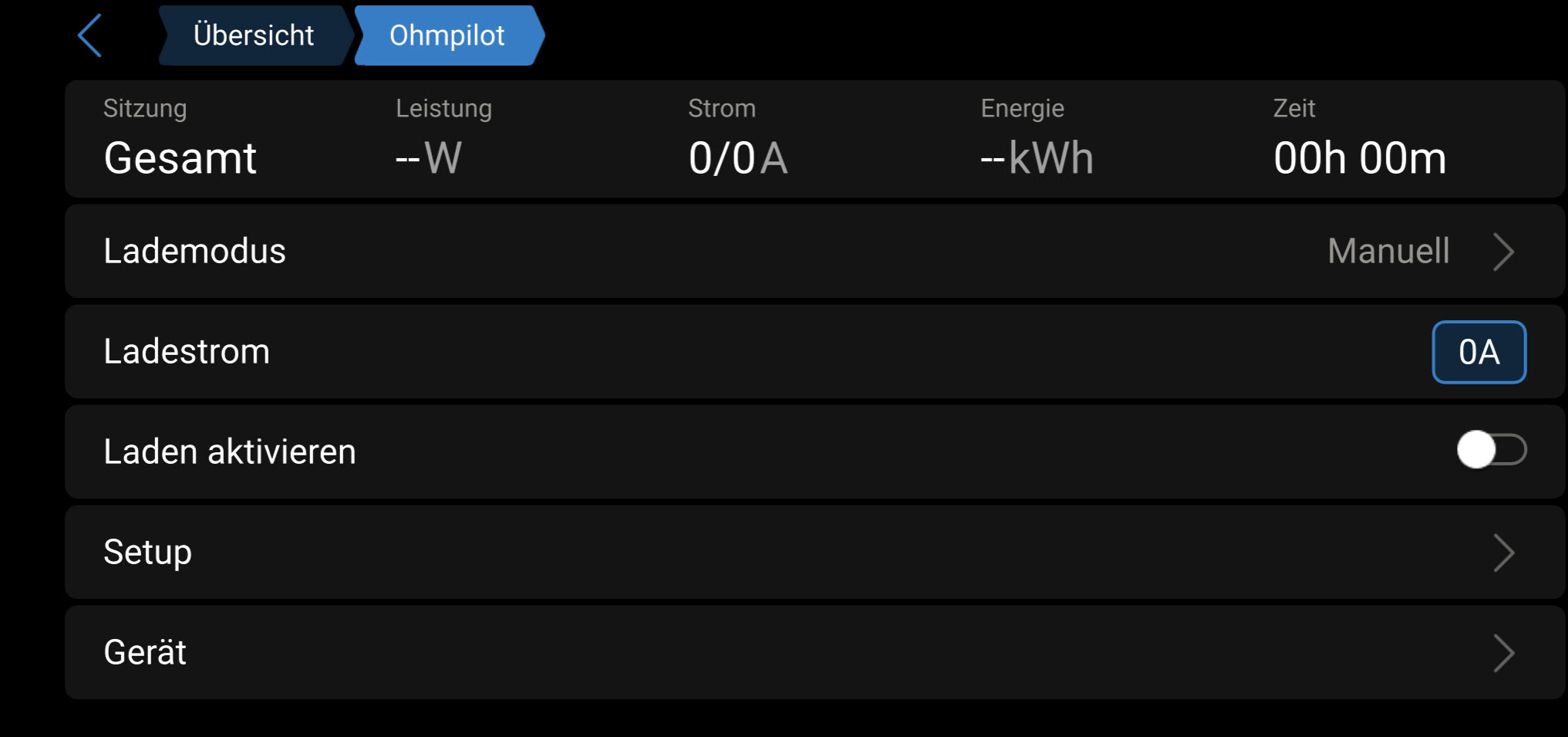The image size is (1568, 737).
Task: Open the Setup menu
Action: [814, 553]
